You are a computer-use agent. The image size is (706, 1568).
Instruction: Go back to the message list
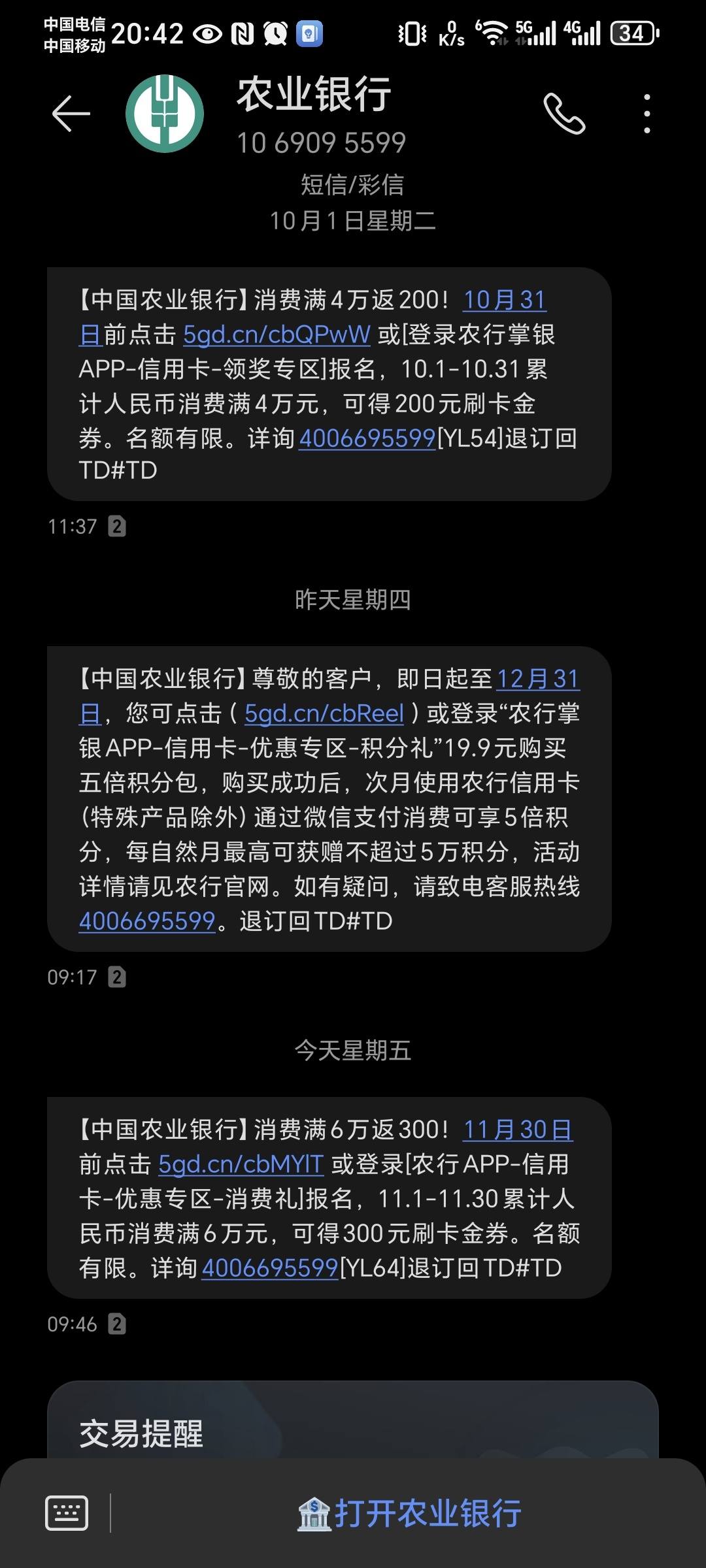point(71,114)
